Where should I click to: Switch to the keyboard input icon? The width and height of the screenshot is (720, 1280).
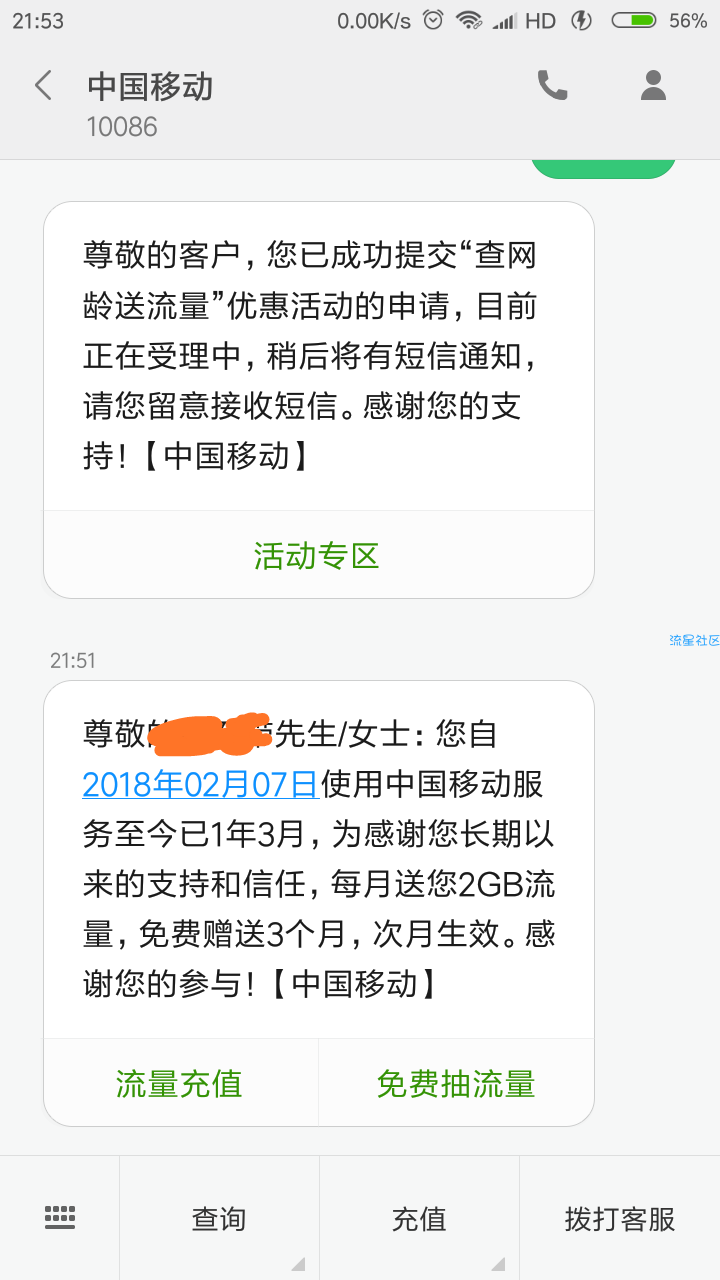(x=60, y=1218)
